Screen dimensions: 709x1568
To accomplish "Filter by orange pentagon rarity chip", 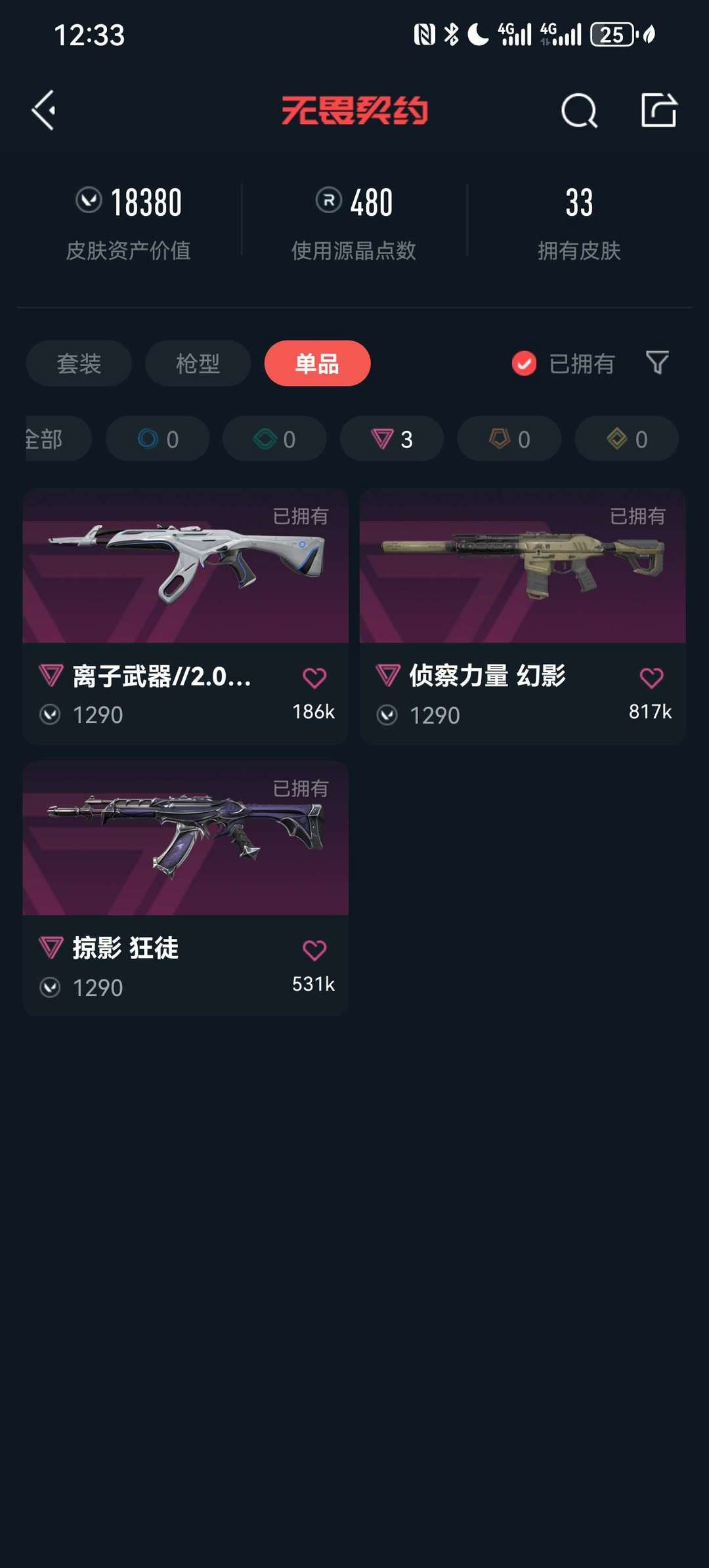I will click(509, 439).
